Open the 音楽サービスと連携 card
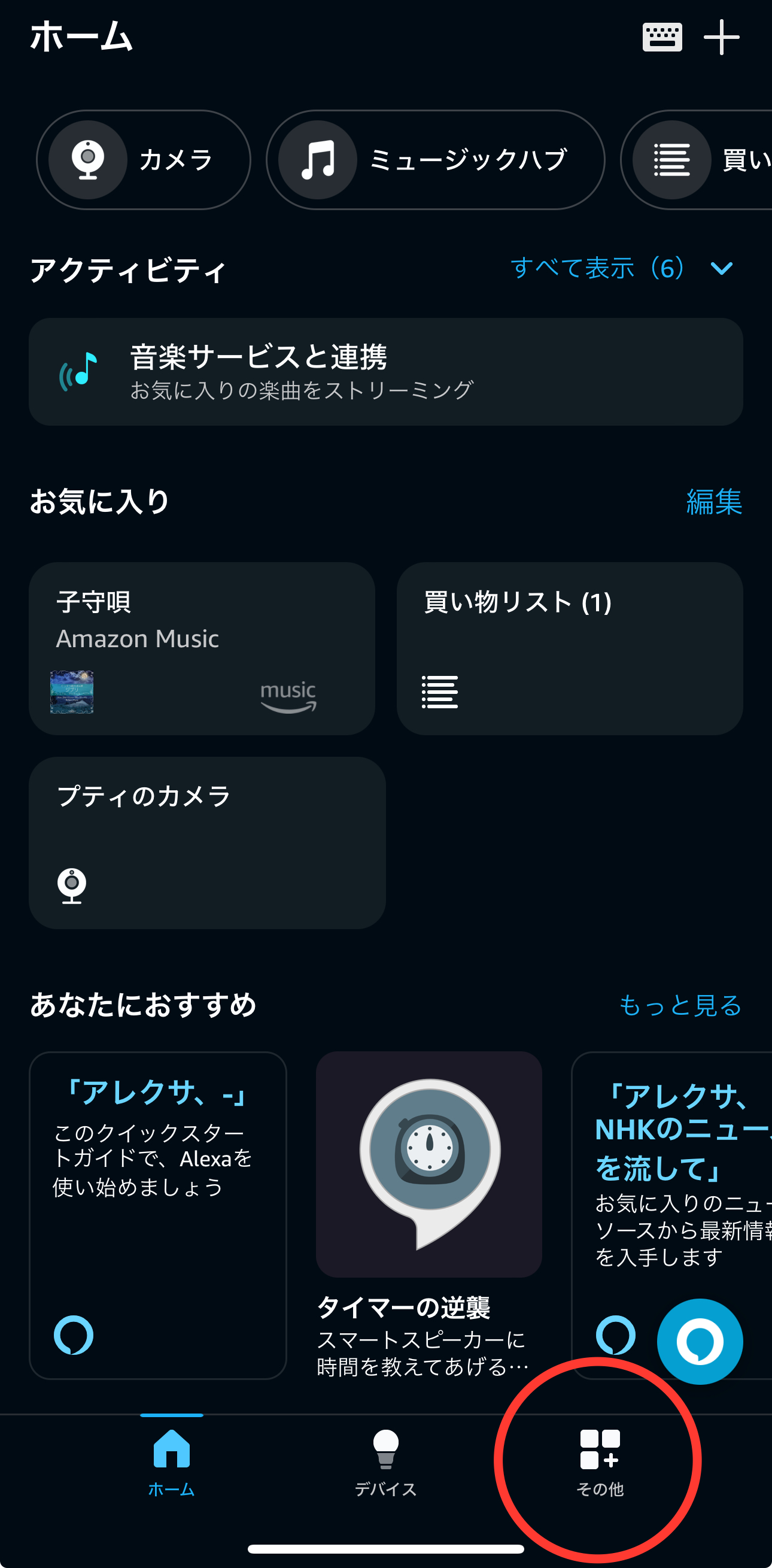This screenshot has width=772, height=1568. click(385, 372)
